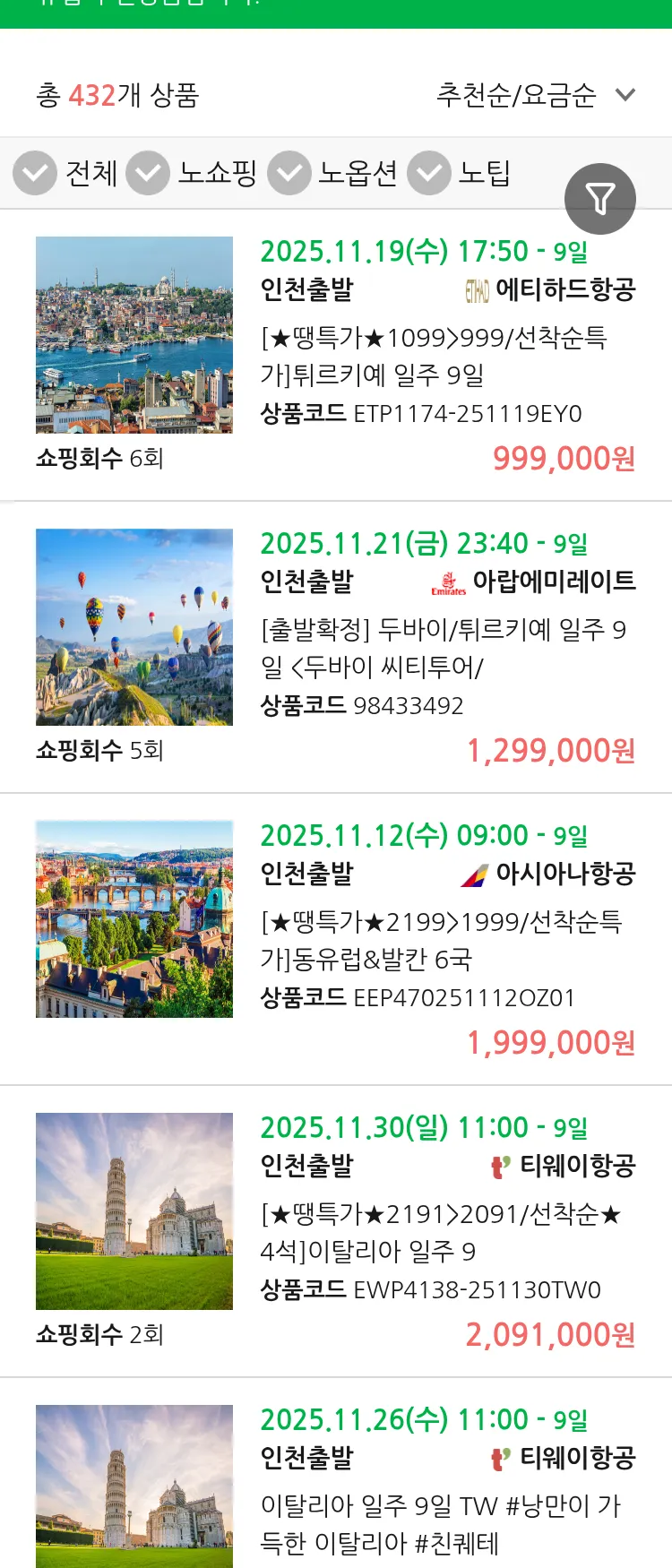Click the T'way Air logo on Nov 26 Italy tour
Image resolution: width=672 pixels, height=1568 pixels.
(499, 1459)
